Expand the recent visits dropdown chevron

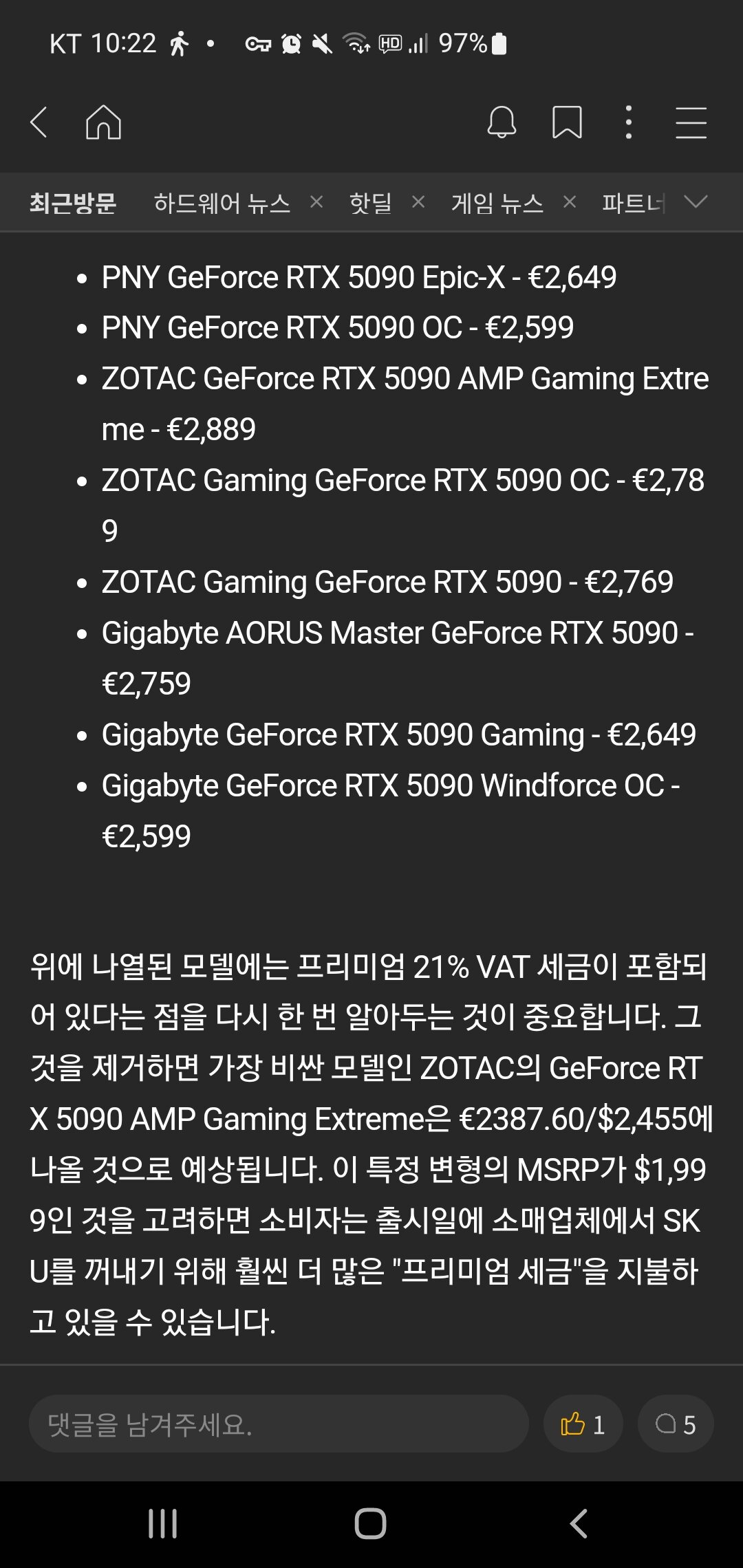[x=696, y=202]
